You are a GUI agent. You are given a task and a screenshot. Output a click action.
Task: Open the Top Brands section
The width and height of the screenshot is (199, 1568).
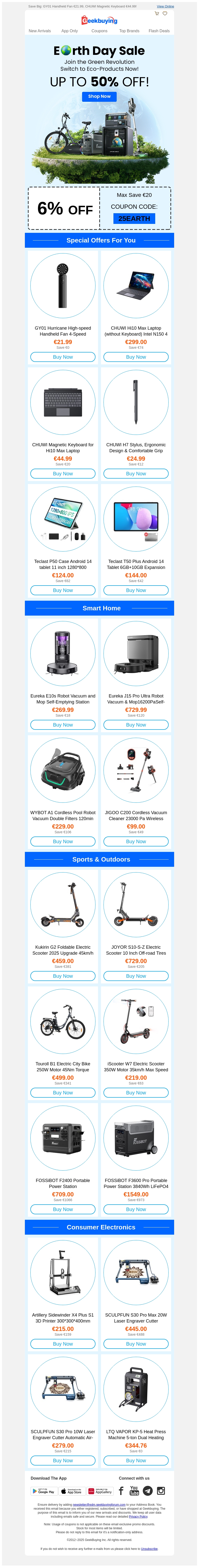tap(129, 31)
